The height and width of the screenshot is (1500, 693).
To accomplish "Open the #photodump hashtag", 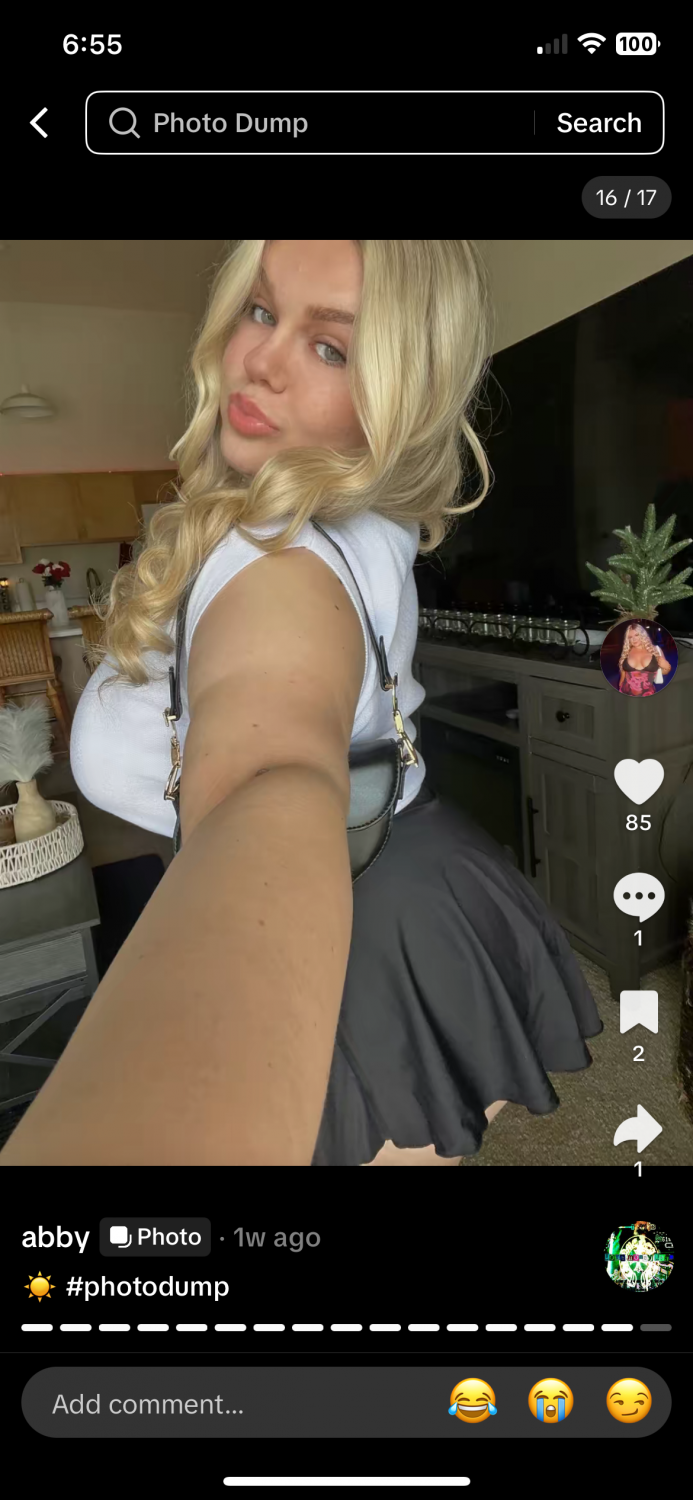I will click(x=147, y=1287).
